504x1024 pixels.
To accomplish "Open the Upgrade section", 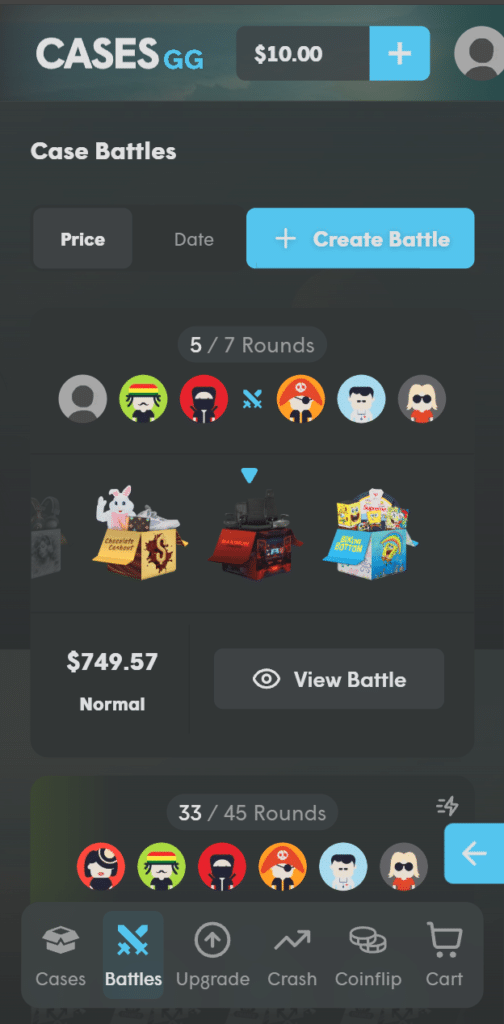I will (x=213, y=955).
